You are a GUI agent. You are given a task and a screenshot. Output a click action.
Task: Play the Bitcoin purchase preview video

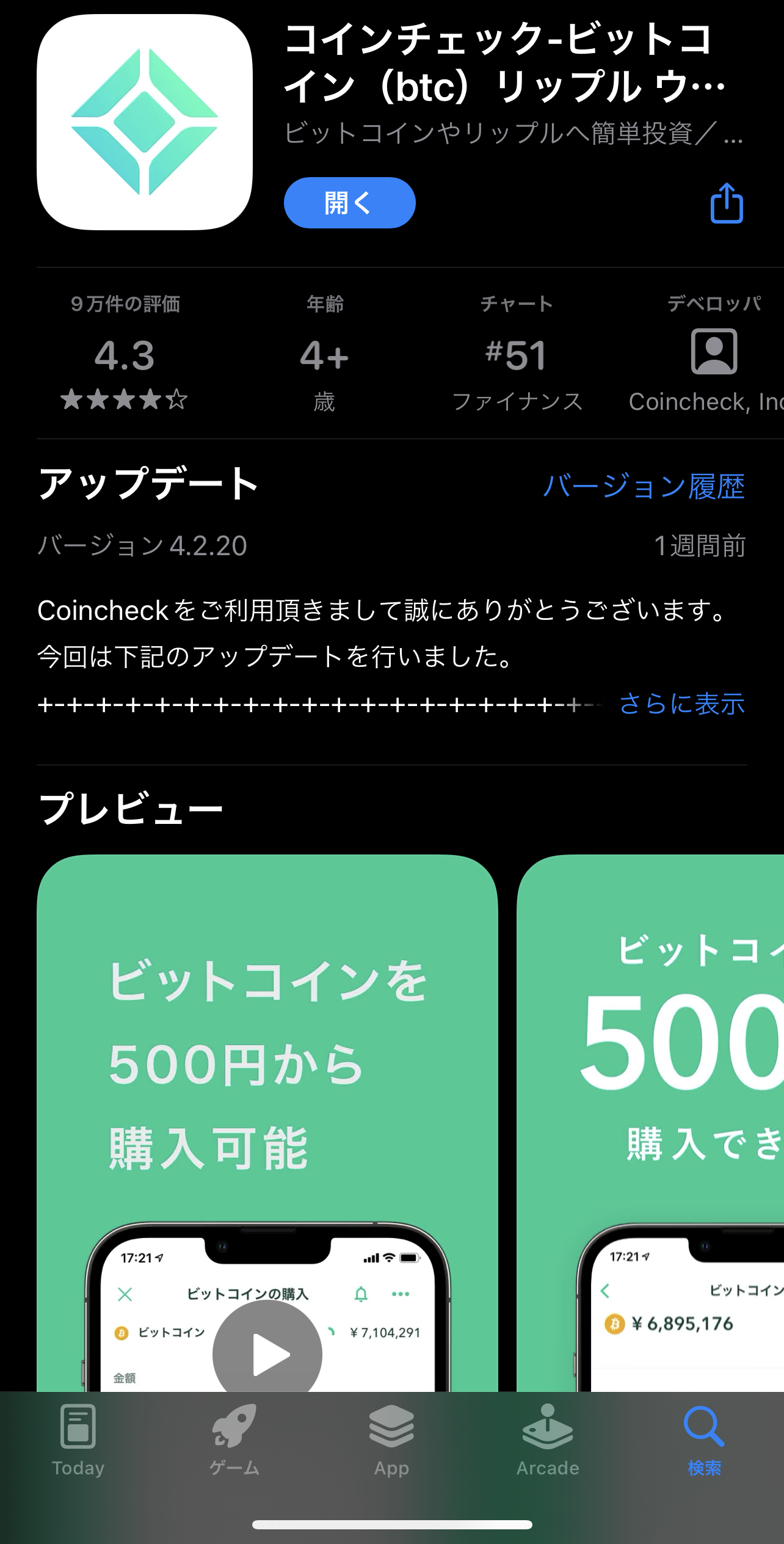(x=267, y=1355)
